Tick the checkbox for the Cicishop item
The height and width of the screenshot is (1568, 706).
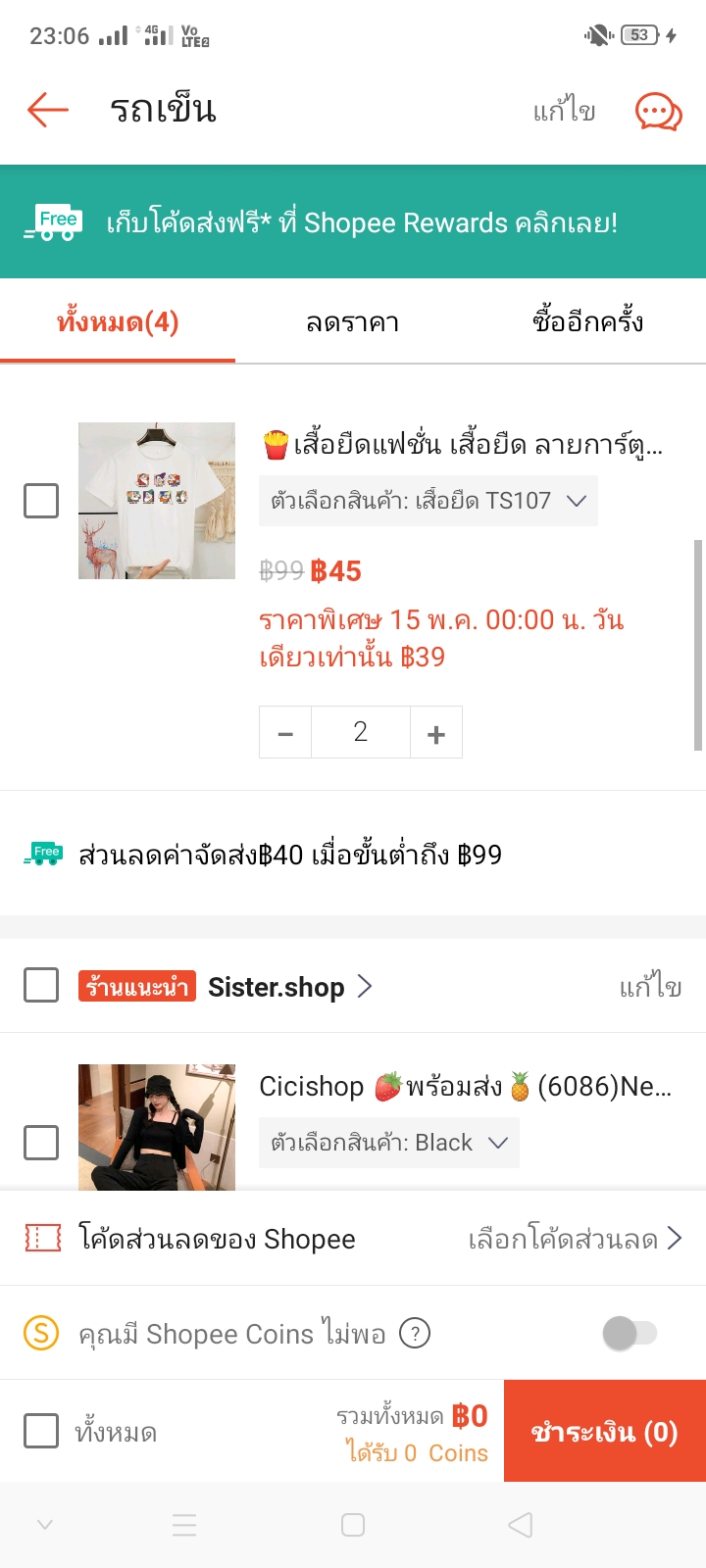coord(41,1142)
